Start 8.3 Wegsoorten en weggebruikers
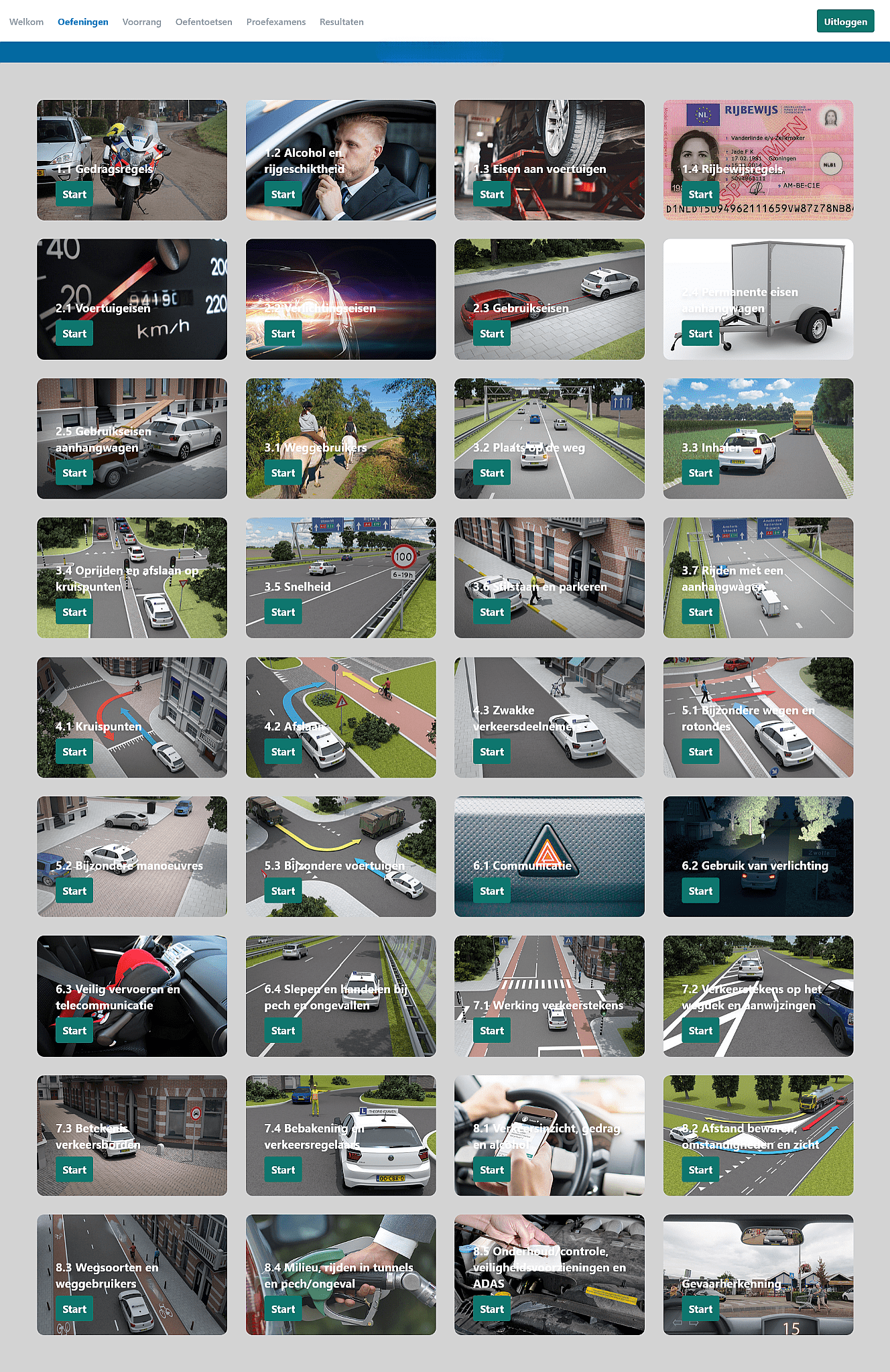 coord(74,1309)
